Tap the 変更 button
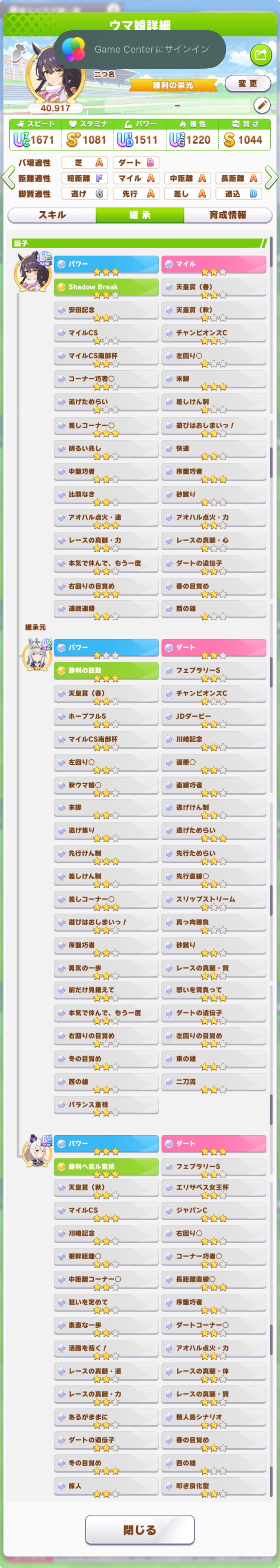The width and height of the screenshot is (280, 1568). point(247,83)
